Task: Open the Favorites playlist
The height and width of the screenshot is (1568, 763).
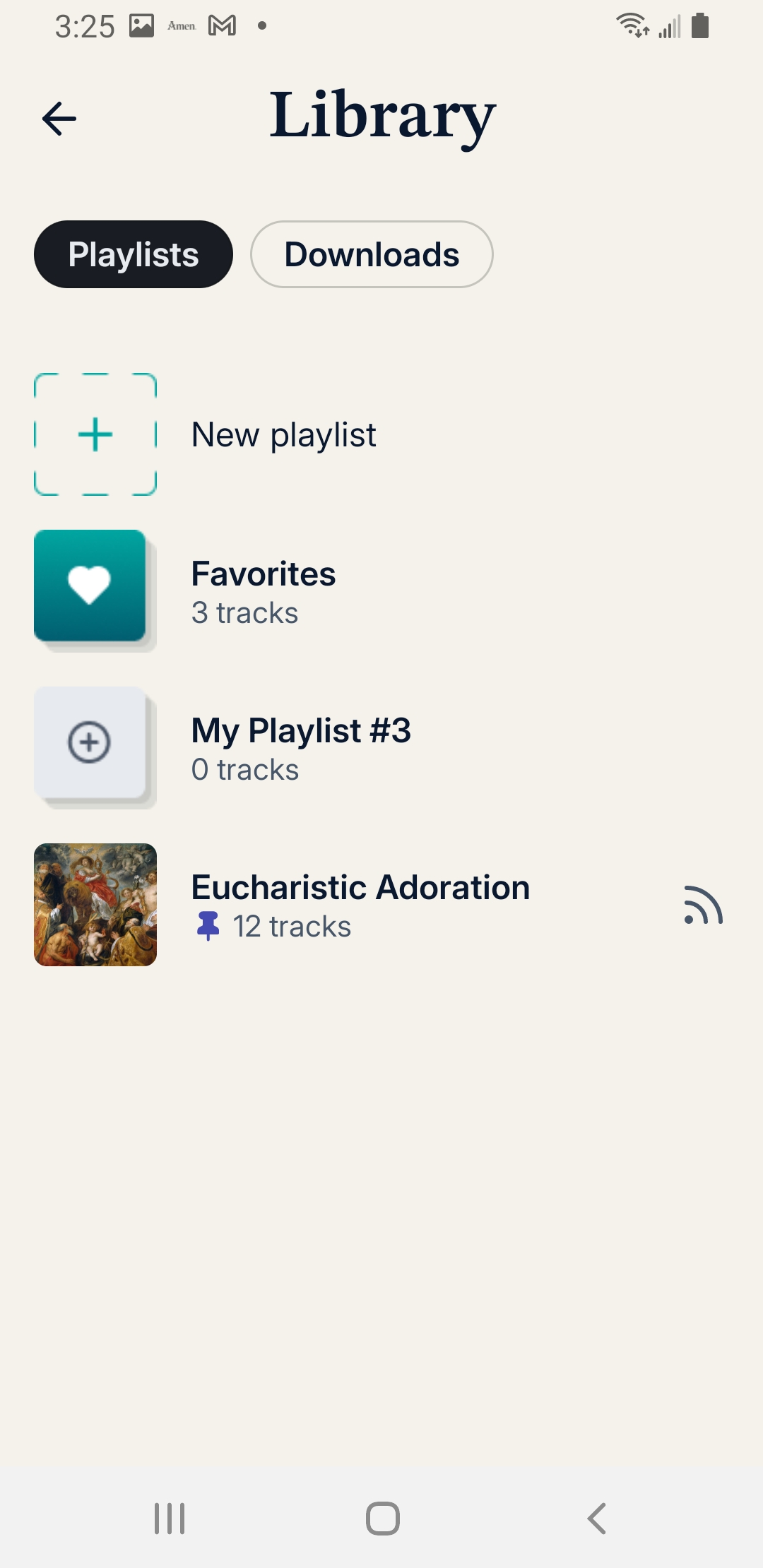Action: (263, 590)
